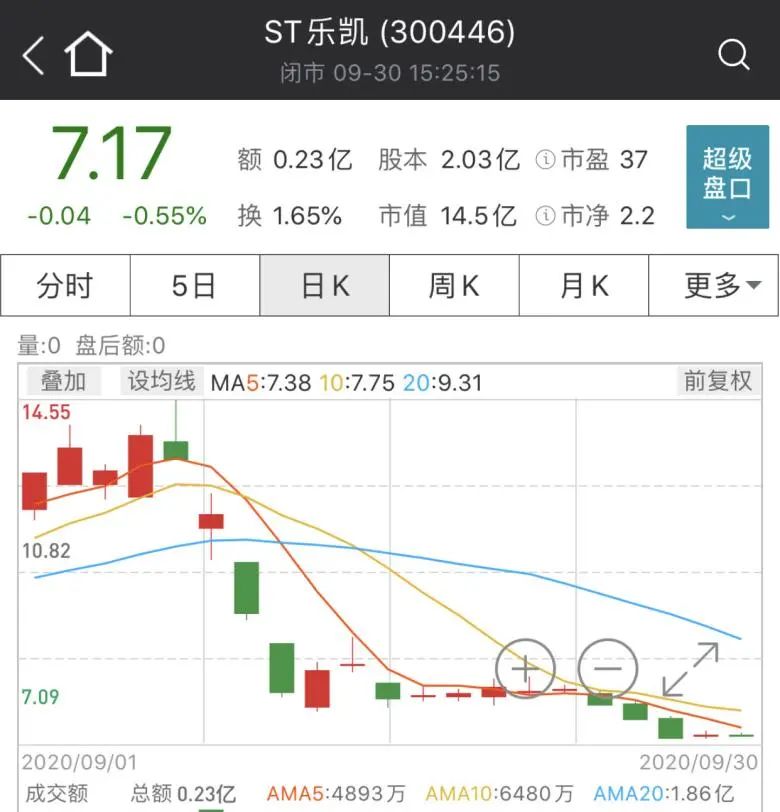Show info for 市盈 ratio
Screen dimensions: 780x812
point(546,160)
